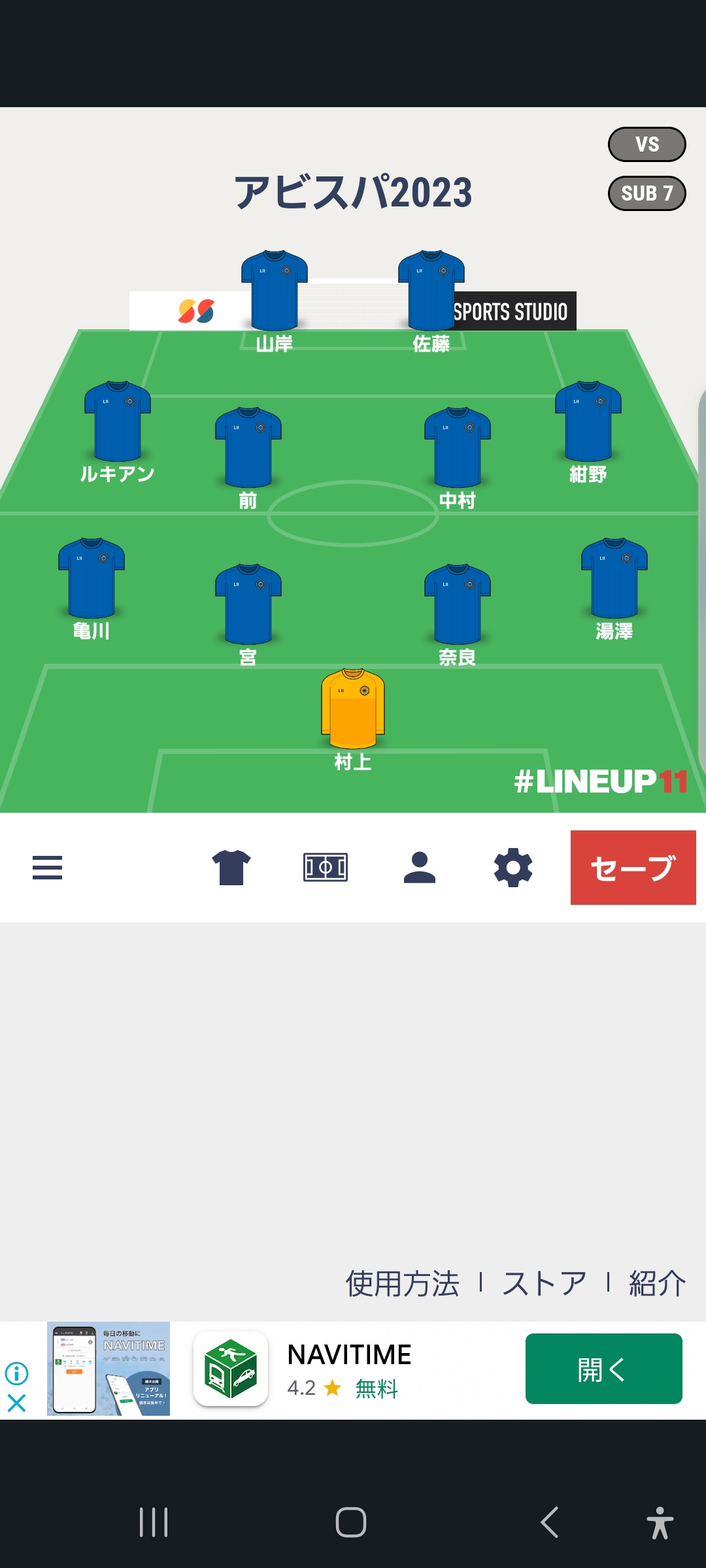Open the SUB 7 substitutes list
The width and height of the screenshot is (706, 1568).
[x=647, y=193]
